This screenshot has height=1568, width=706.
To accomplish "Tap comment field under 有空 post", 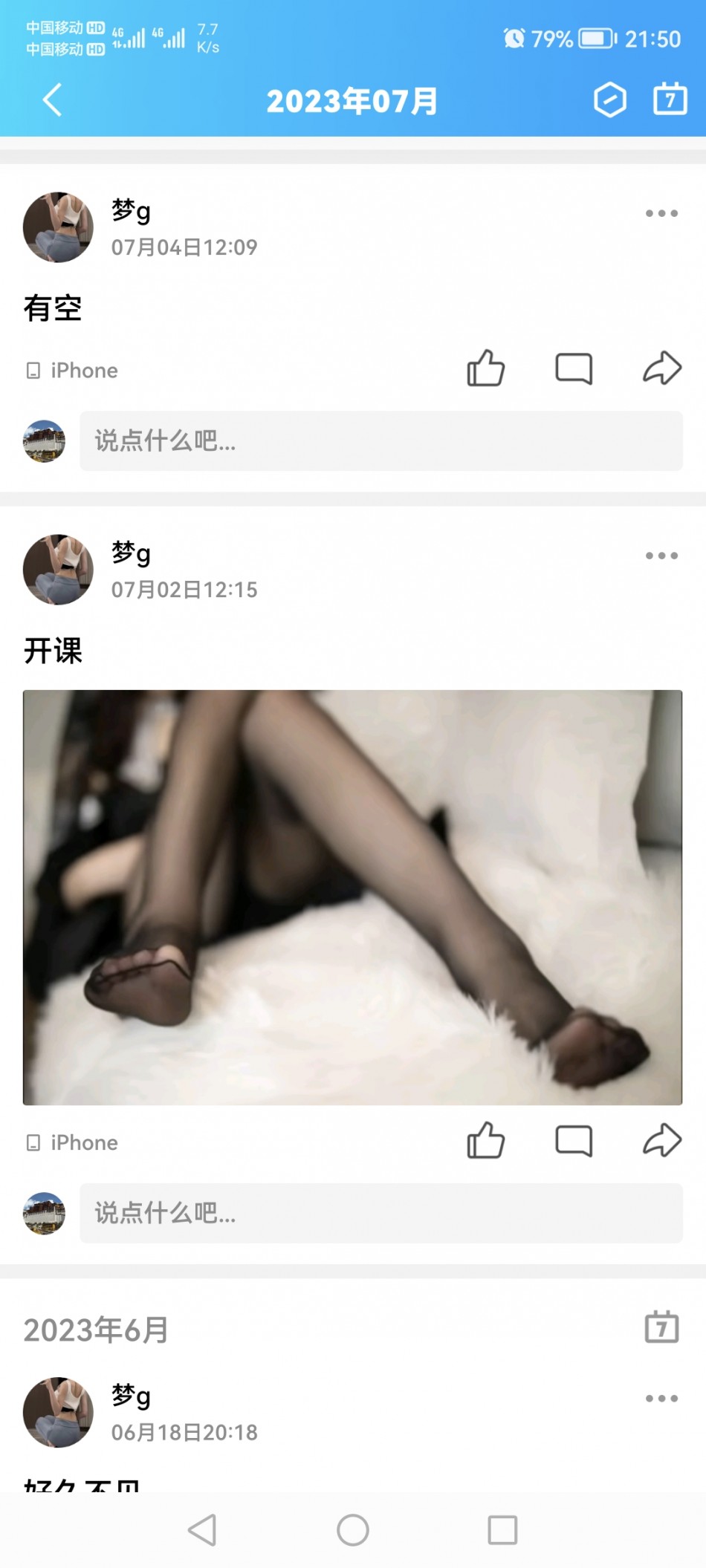I will [380, 440].
